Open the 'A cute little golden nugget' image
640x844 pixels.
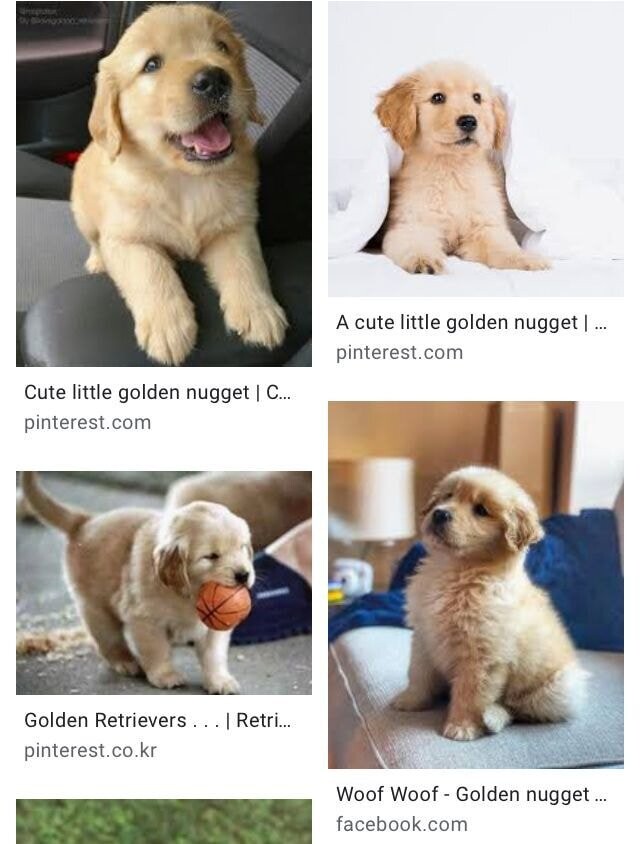point(475,150)
